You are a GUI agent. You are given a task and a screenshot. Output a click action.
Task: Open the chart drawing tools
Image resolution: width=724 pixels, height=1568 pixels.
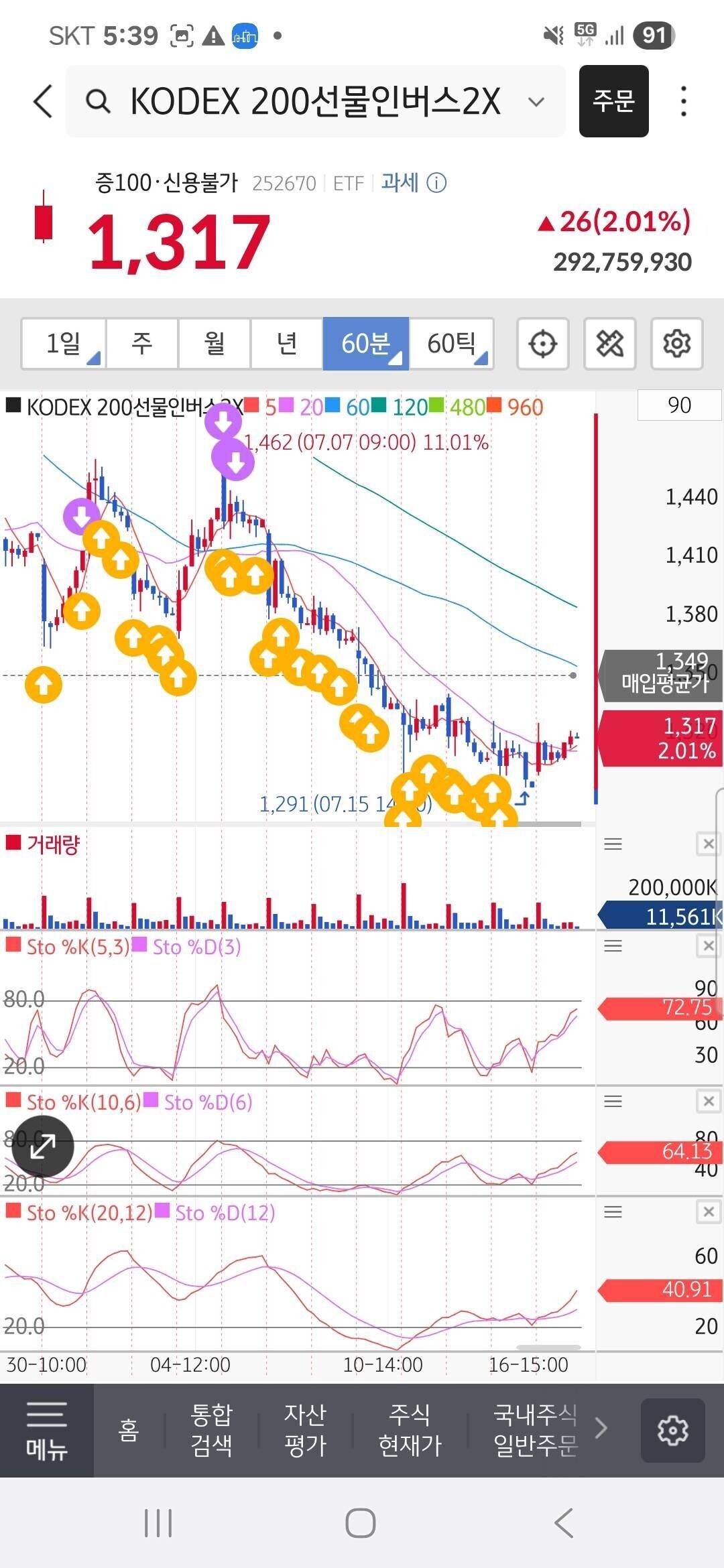coord(609,344)
